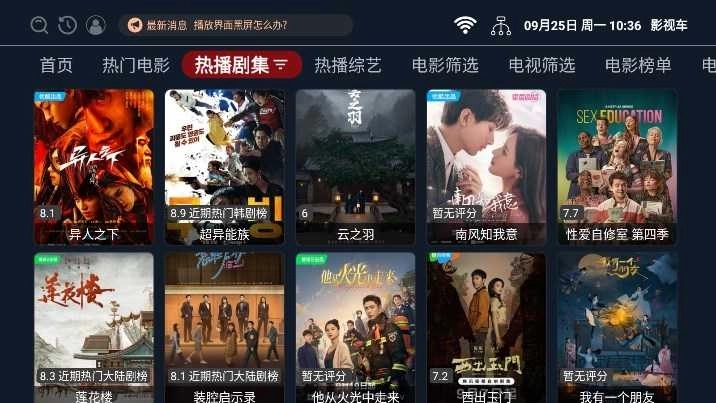Switch to the 热门电影 tab
This screenshot has width=716, height=403.
point(136,66)
